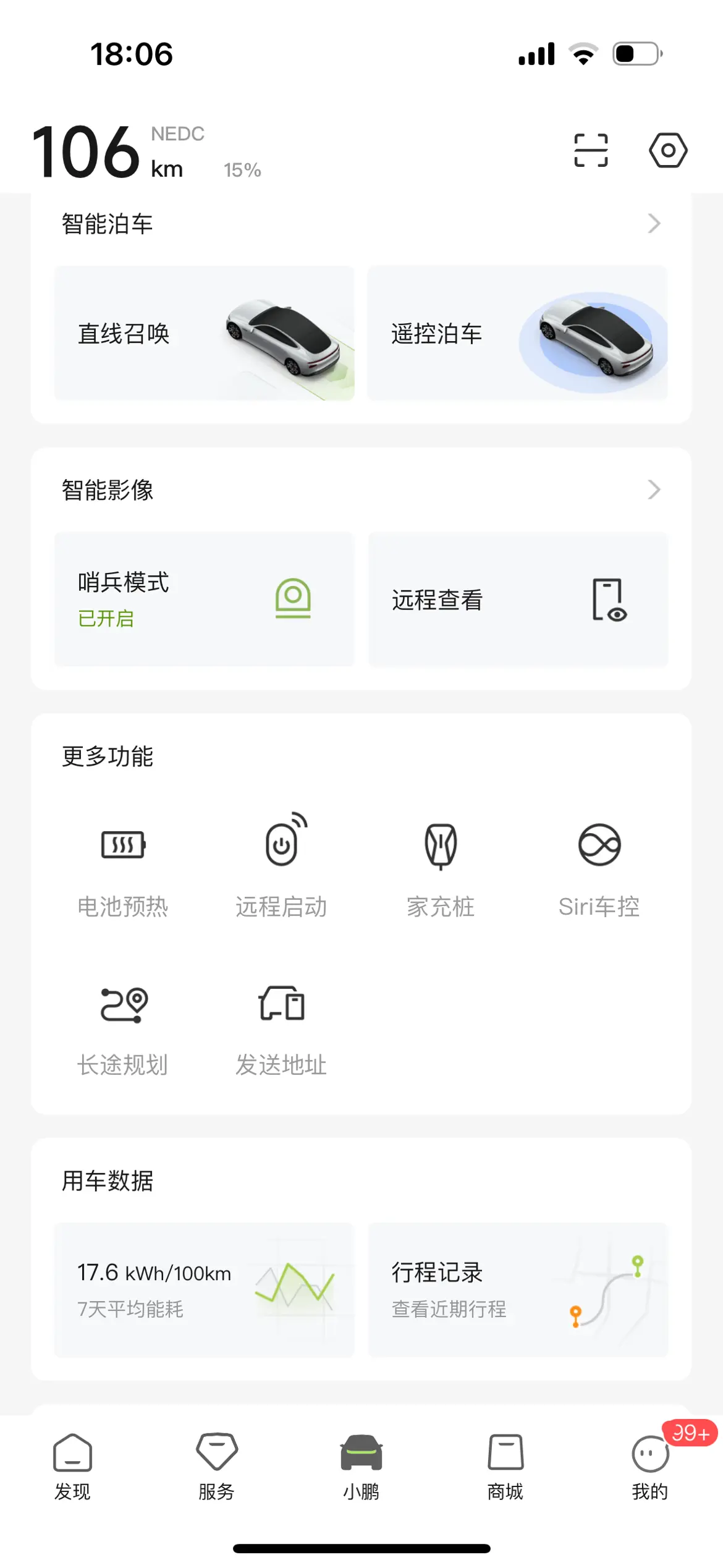Screen dimensions: 723x1568
Task: Open the scan icon in header
Action: [x=591, y=150]
